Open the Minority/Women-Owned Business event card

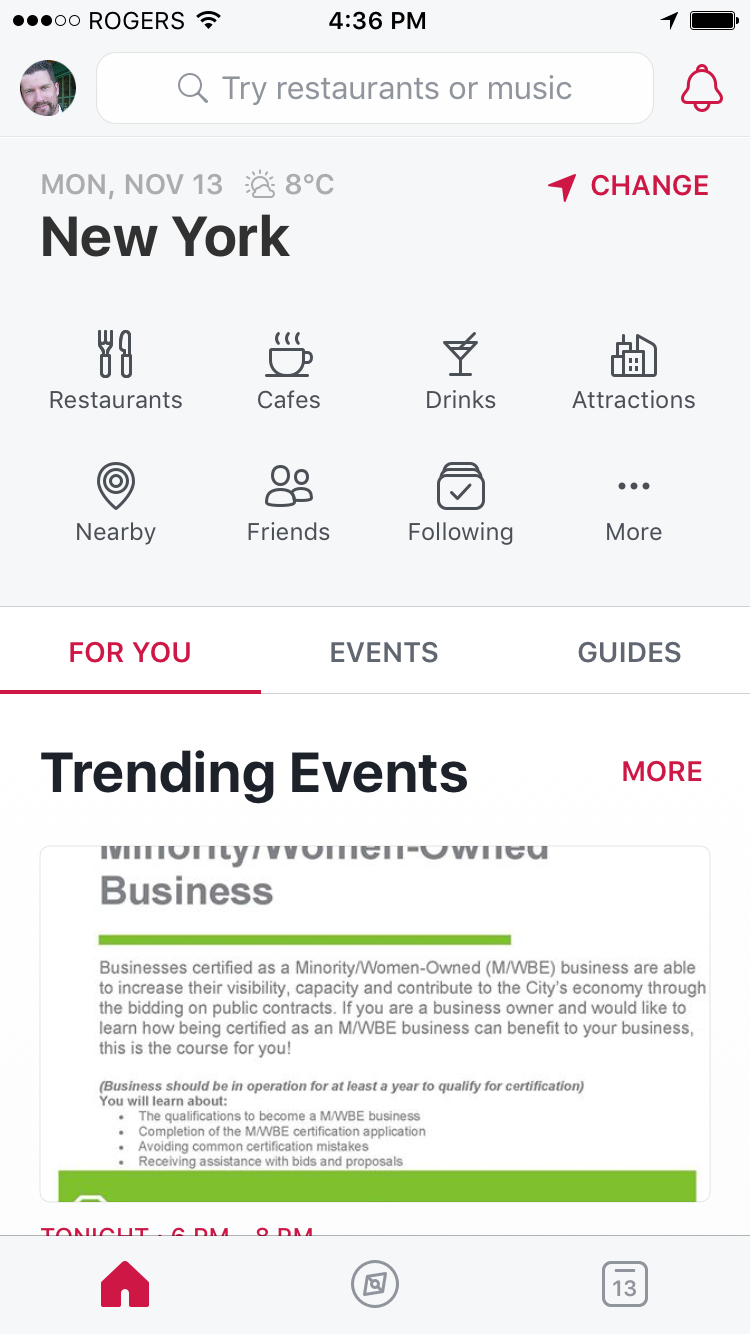coord(375,1023)
